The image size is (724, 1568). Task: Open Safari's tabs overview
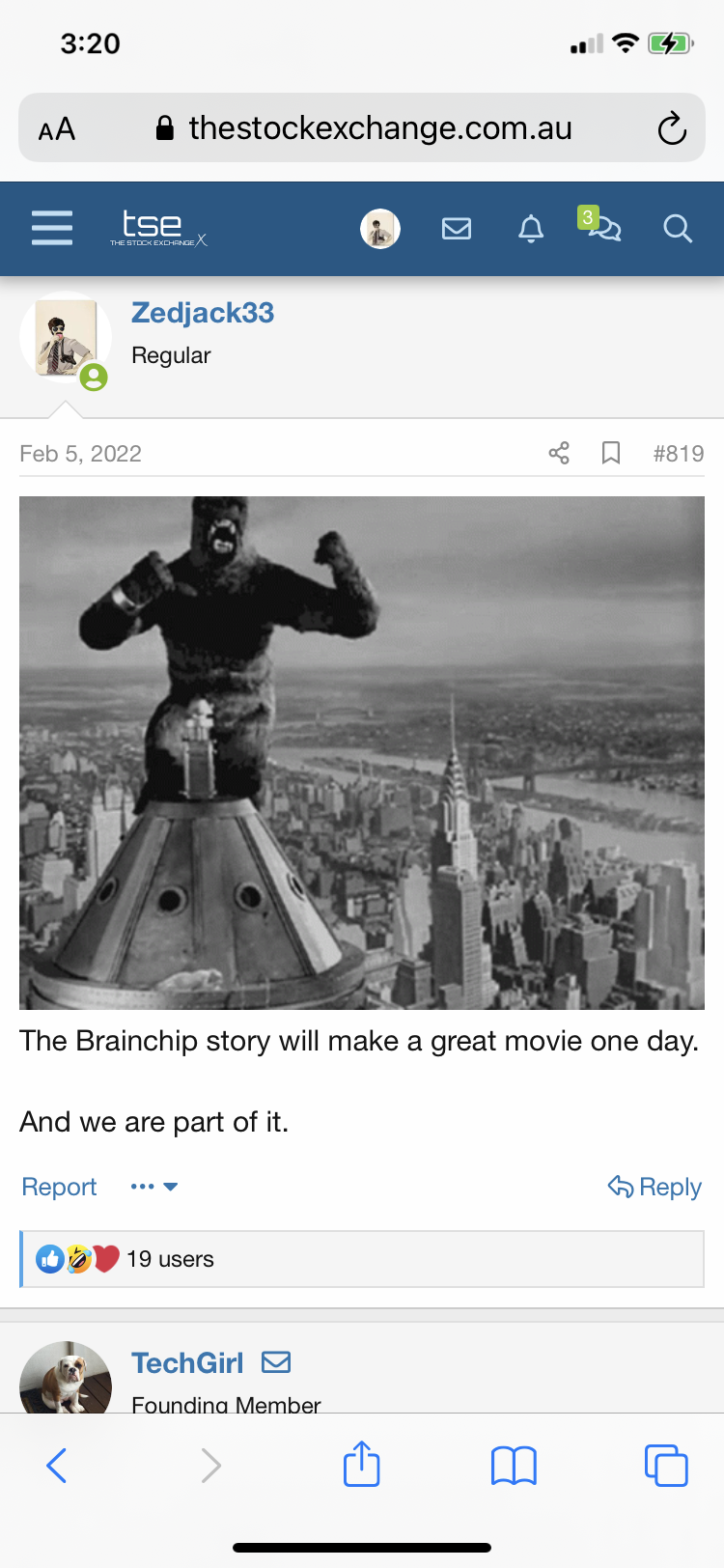pyautogui.click(x=666, y=1465)
